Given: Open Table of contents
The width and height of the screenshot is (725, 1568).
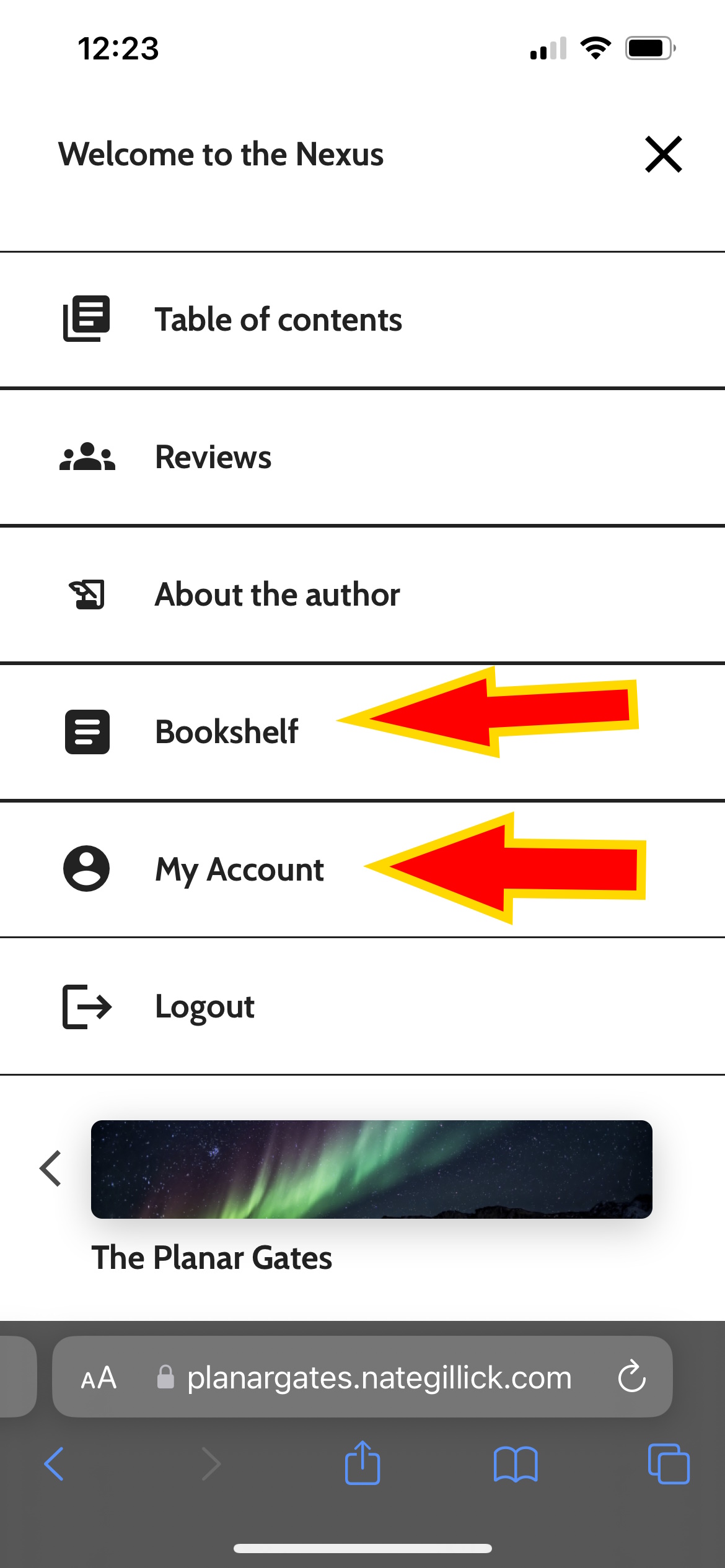Looking at the screenshot, I should [362, 320].
